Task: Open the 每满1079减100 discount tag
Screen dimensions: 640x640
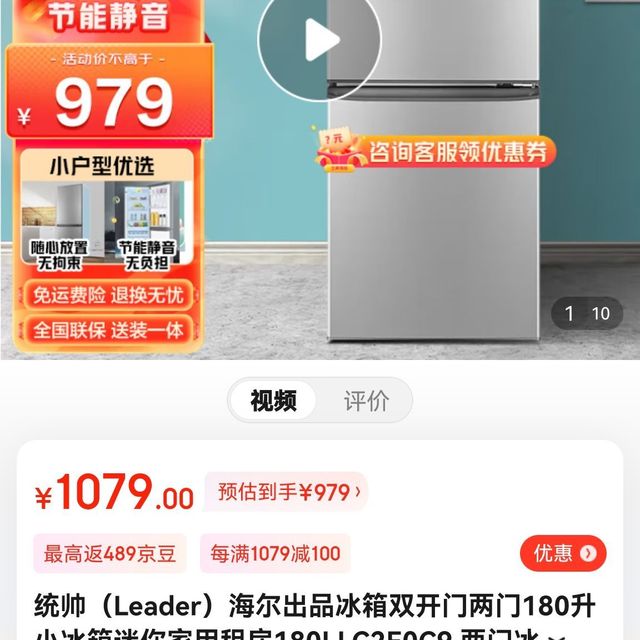Action: [275, 553]
